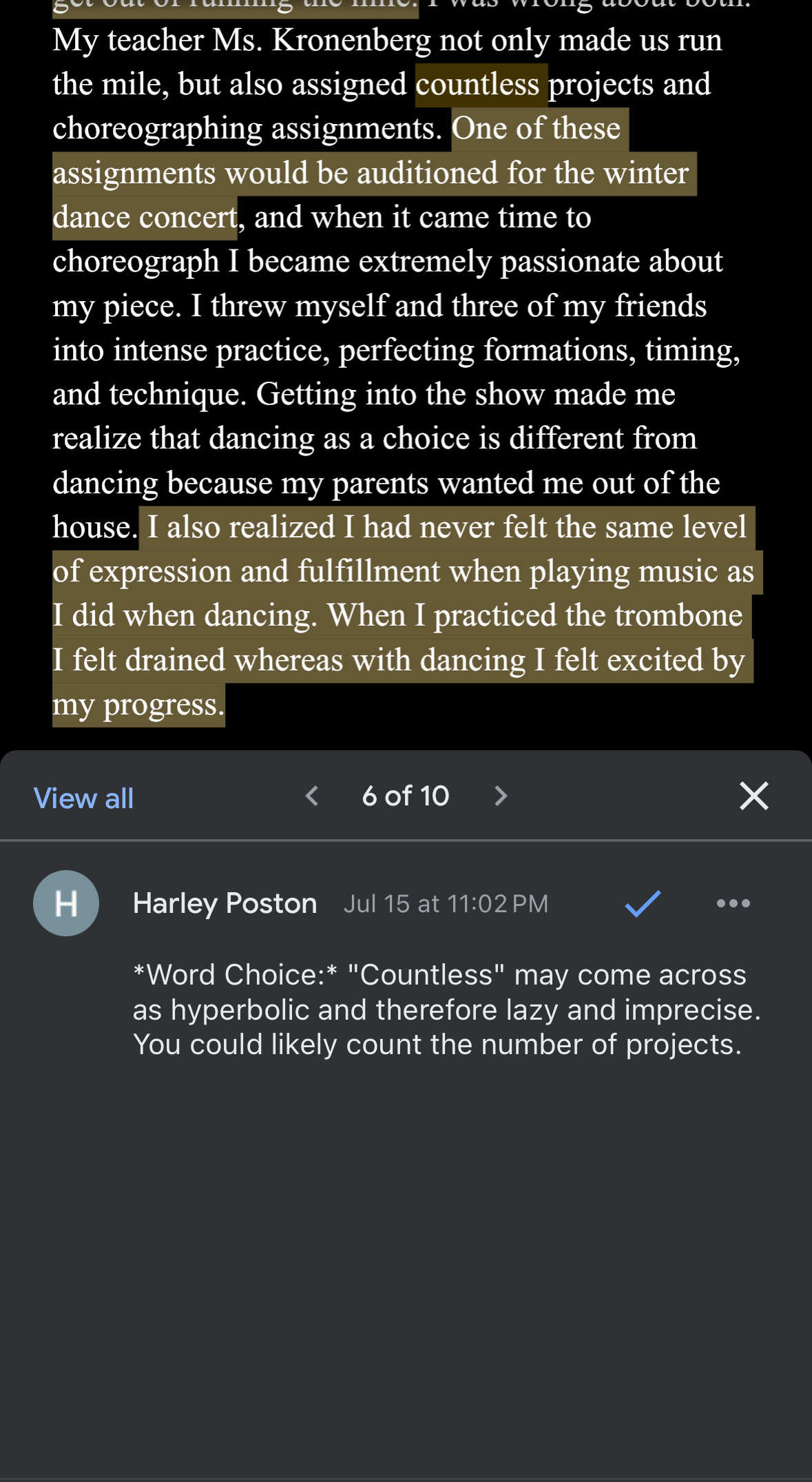Close the comments panel
The image size is (812, 1482).
click(x=753, y=796)
